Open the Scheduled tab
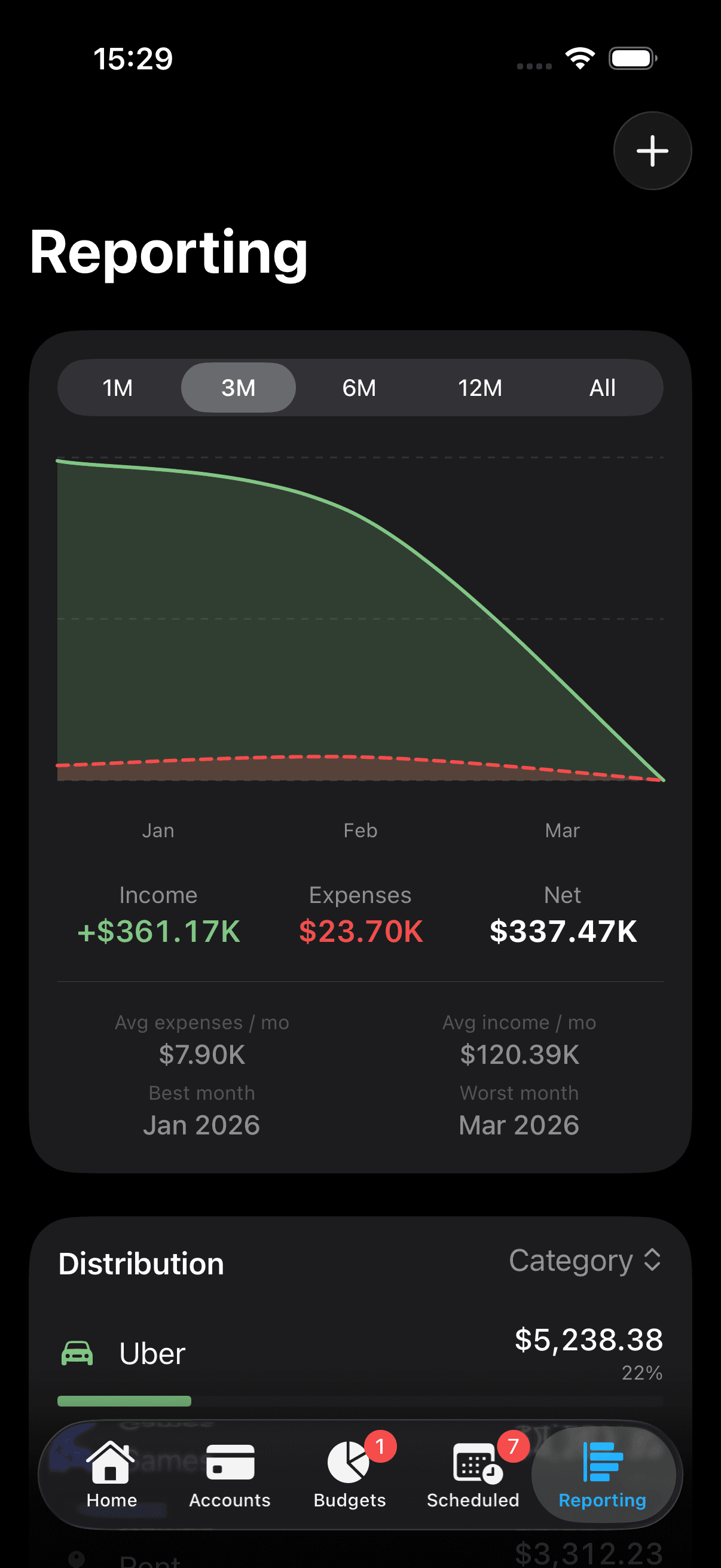The height and width of the screenshot is (1568, 721). pyautogui.click(x=473, y=1474)
